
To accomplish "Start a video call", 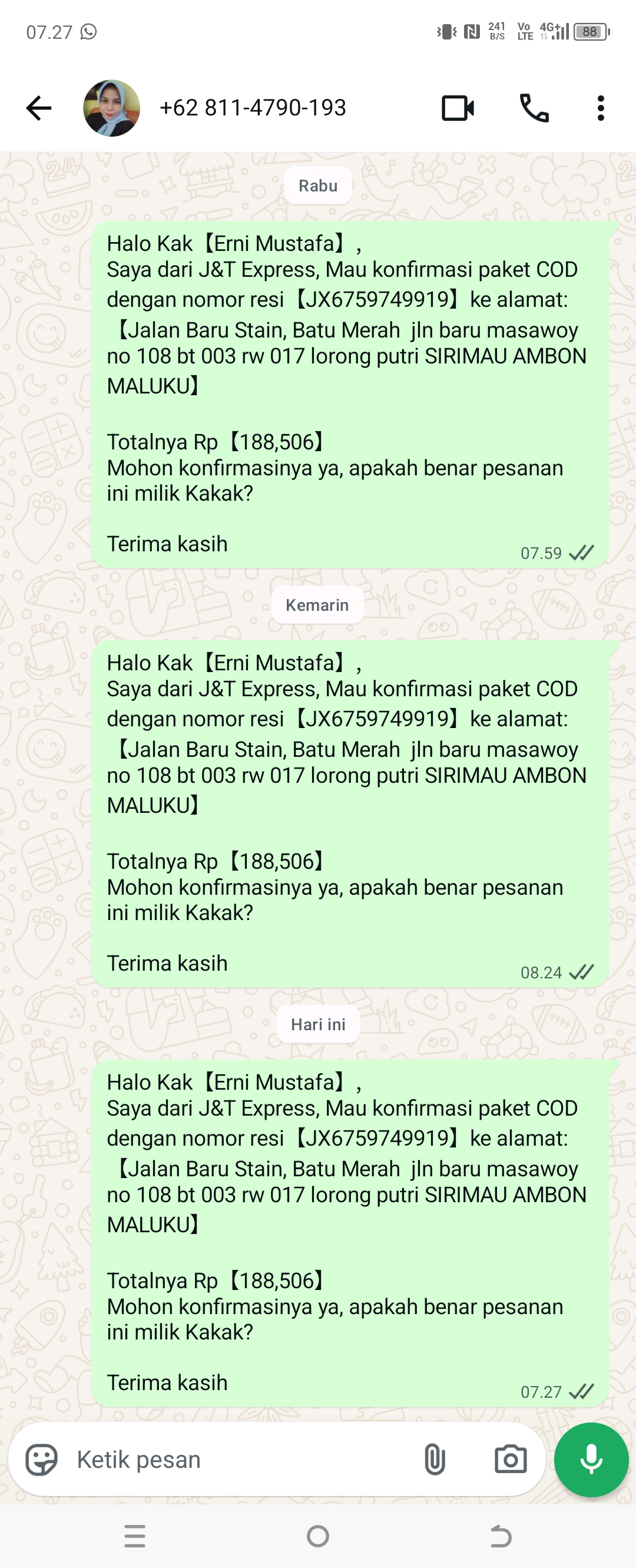I will (458, 108).
